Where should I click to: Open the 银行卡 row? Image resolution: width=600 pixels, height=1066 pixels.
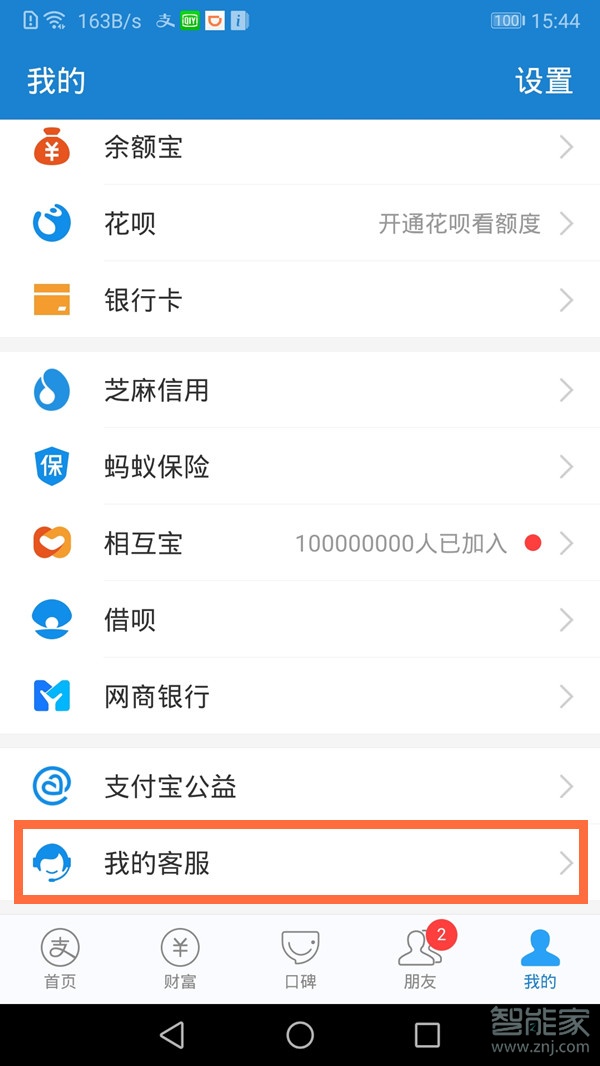click(300, 300)
